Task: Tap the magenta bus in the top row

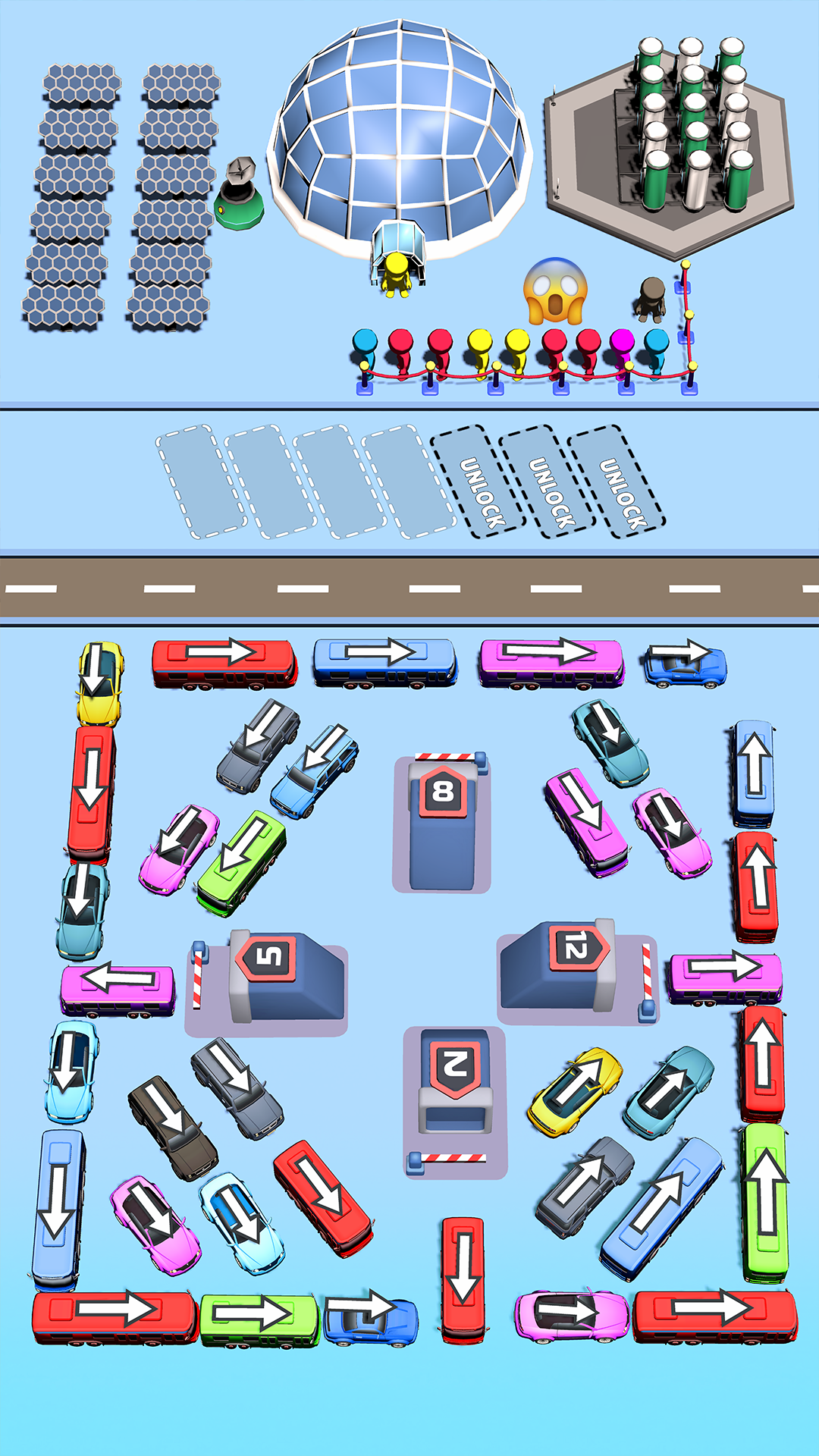Action: tap(551, 663)
